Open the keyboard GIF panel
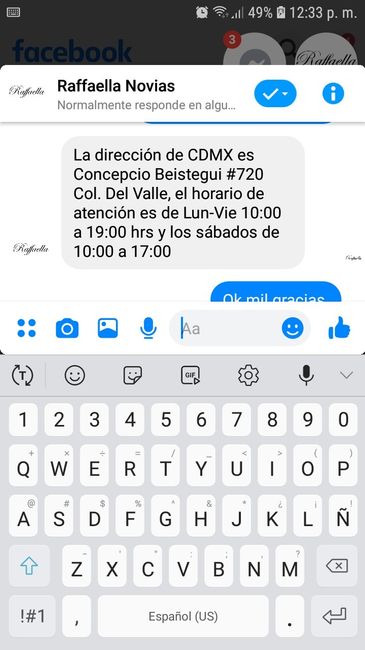Viewport: 365px width, 650px height. tap(191, 376)
